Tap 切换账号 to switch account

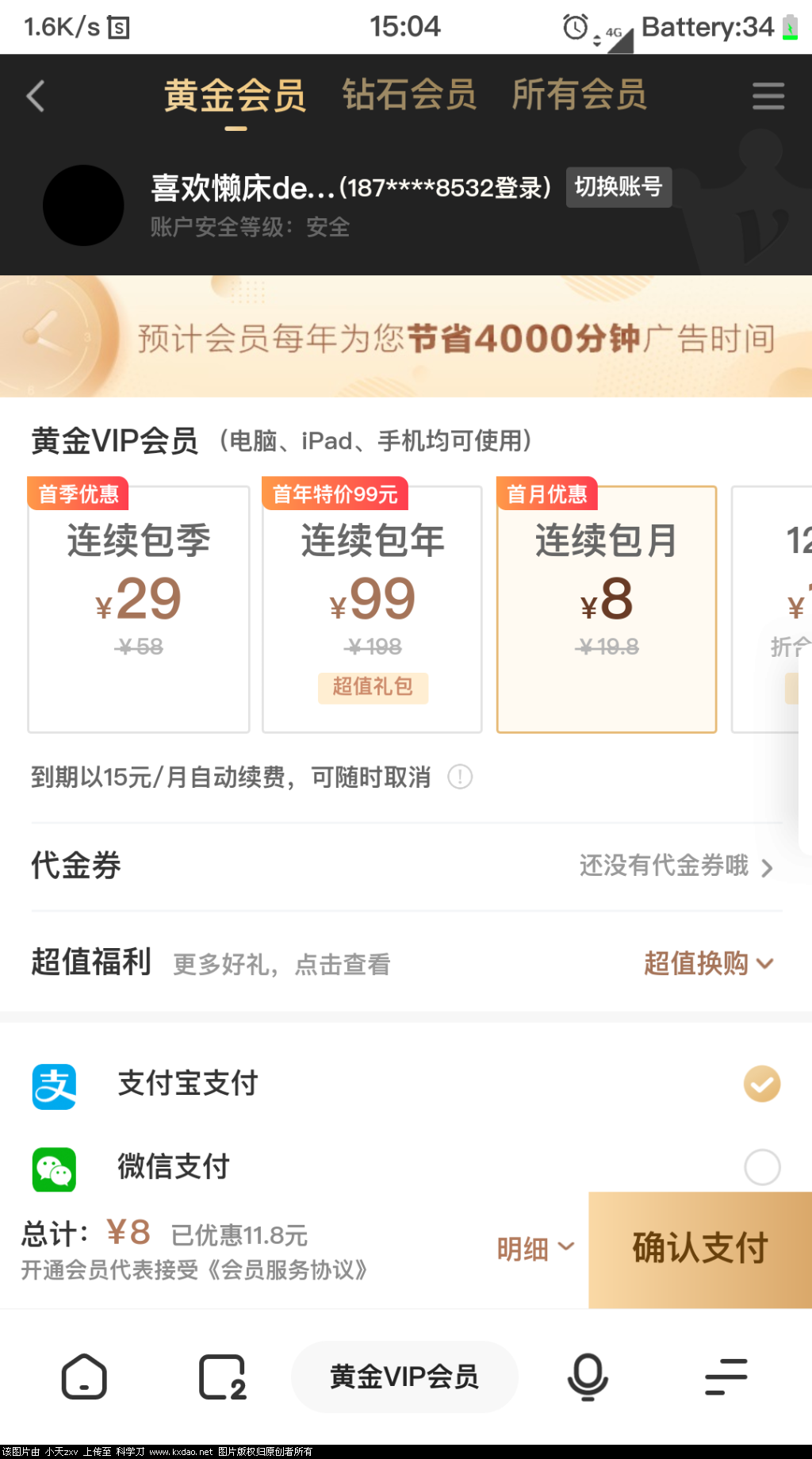619,187
